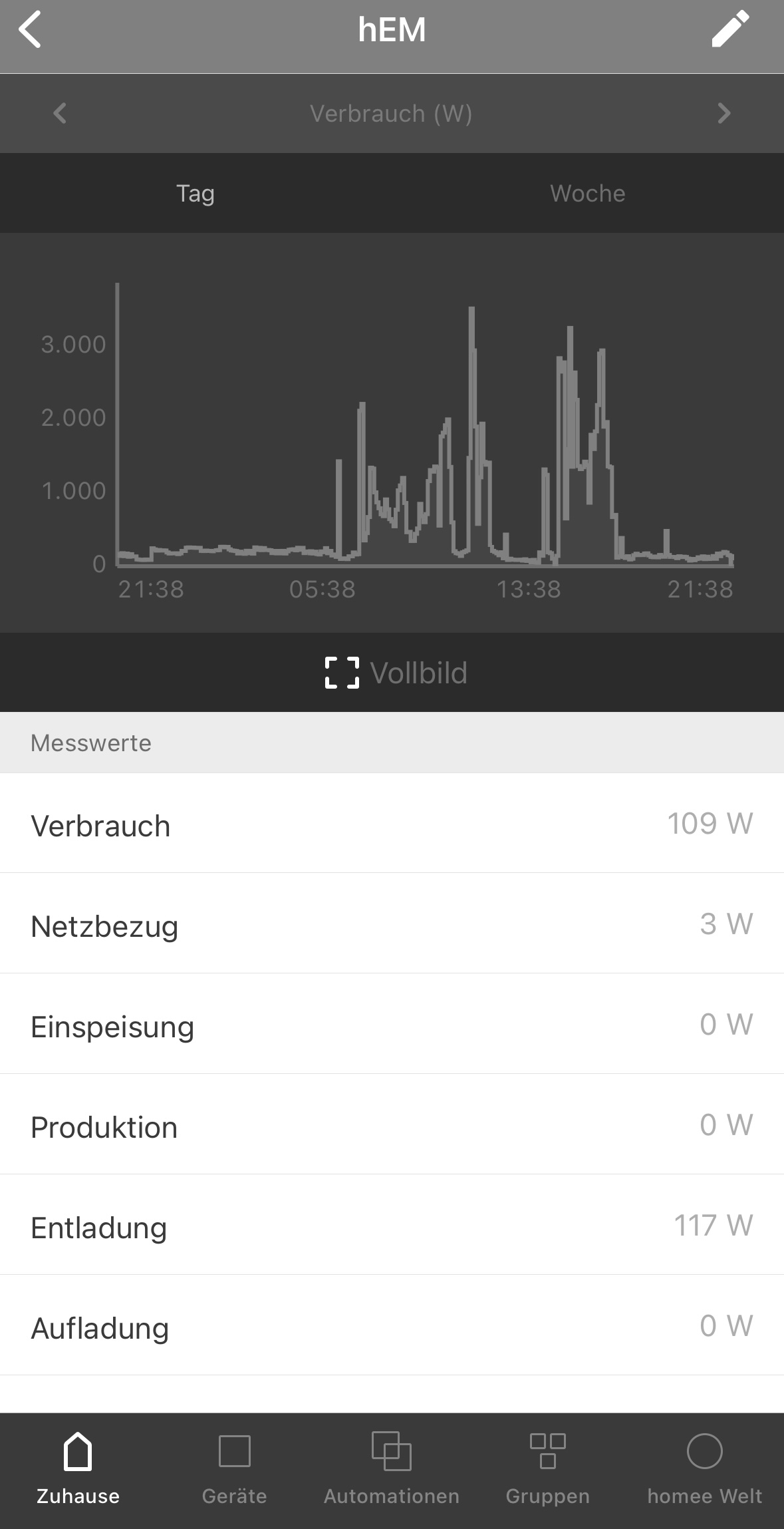Switch to the Woche chart view
This screenshot has height=1529, width=784.
tap(588, 193)
